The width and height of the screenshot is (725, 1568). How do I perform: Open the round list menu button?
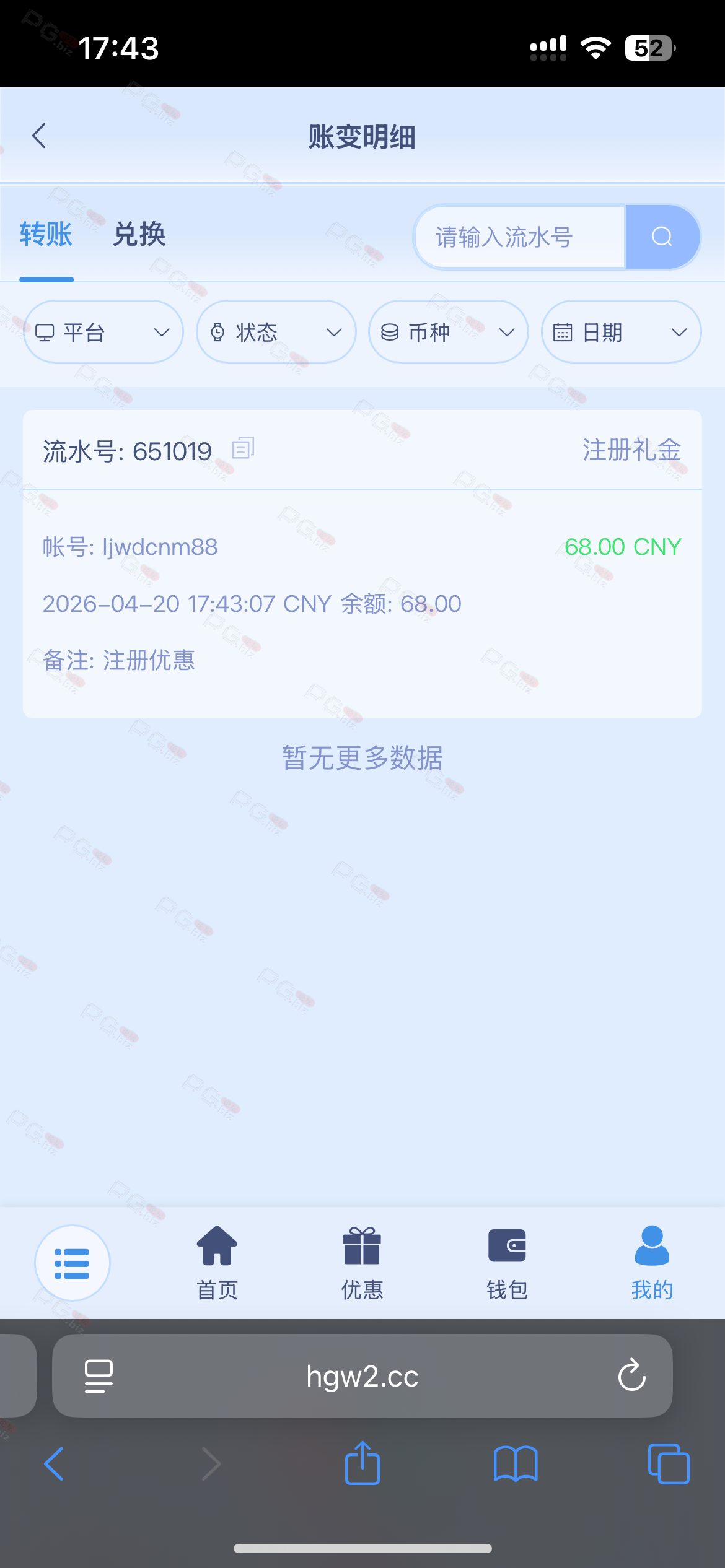pos(72,1263)
